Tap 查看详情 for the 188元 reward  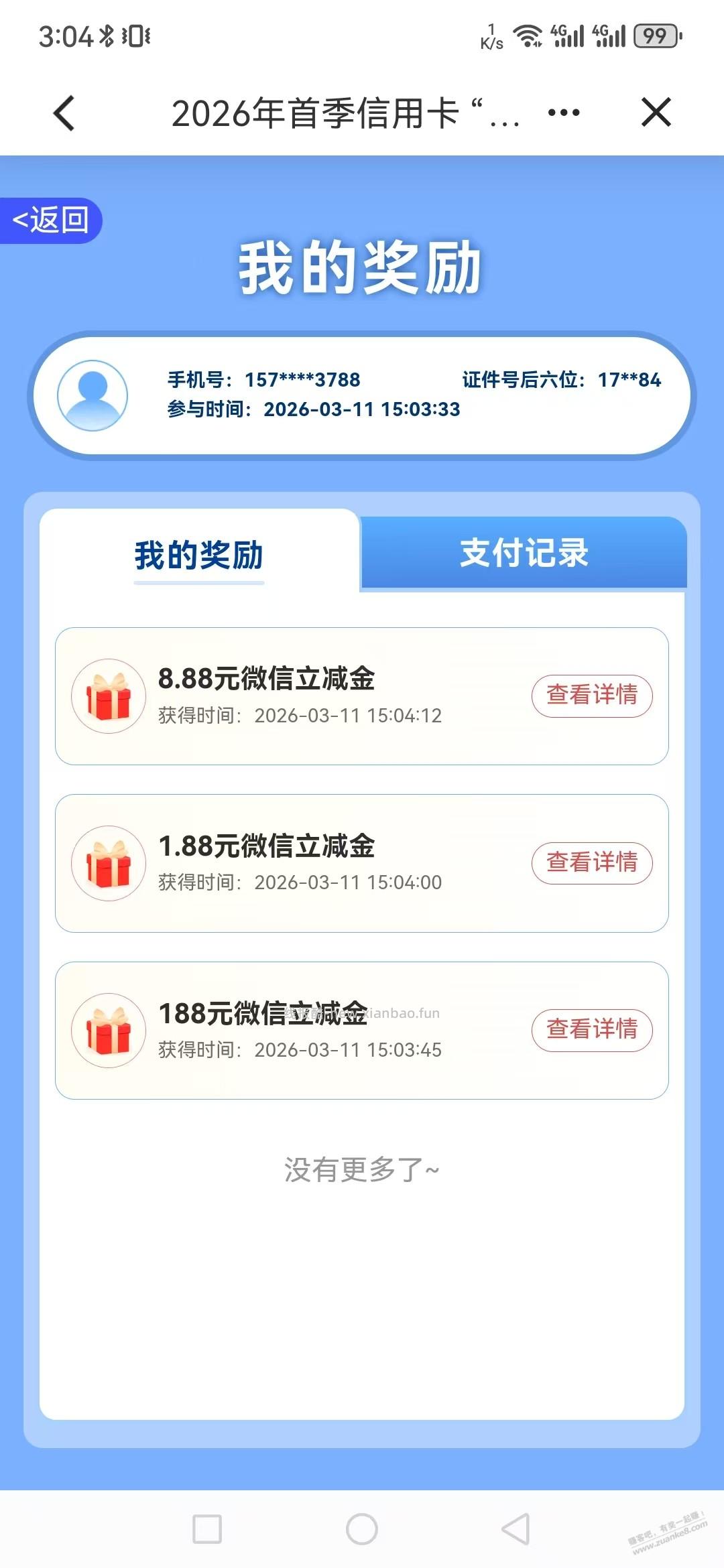[x=593, y=1031]
